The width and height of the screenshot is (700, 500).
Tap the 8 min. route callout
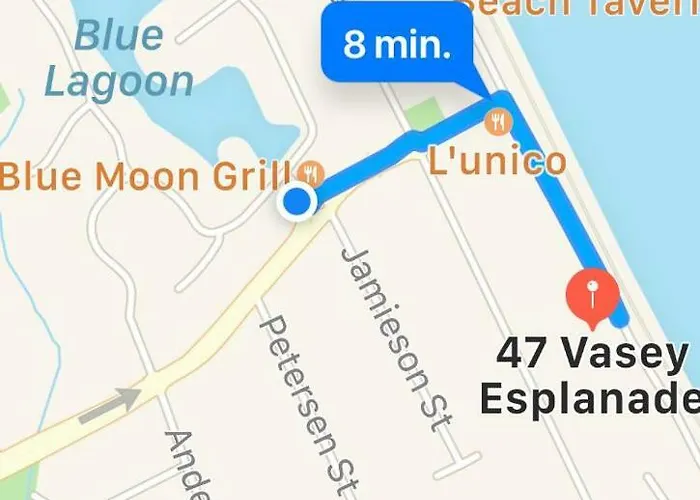(x=395, y=44)
